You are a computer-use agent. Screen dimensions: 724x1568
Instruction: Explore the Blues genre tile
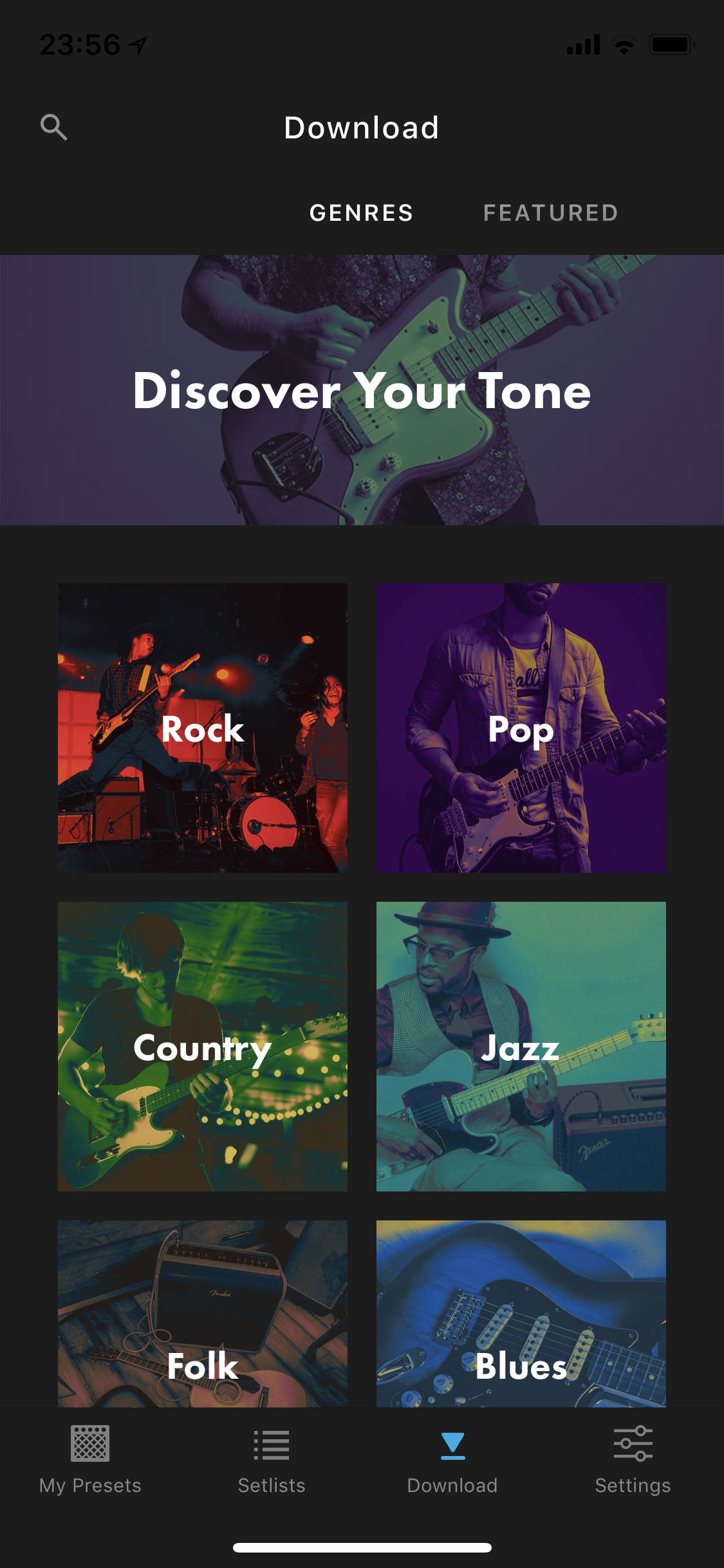pos(521,1314)
